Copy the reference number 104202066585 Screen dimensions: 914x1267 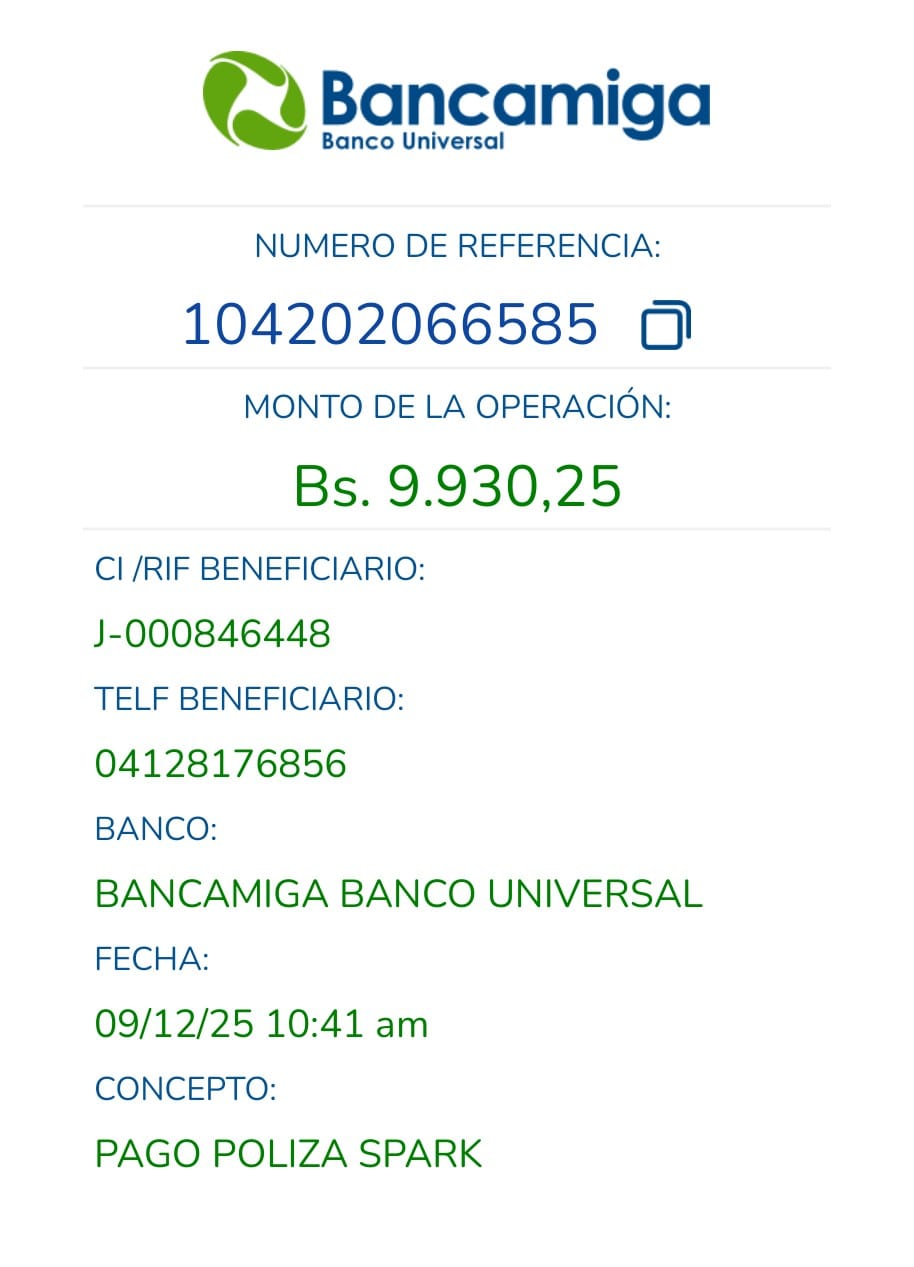(666, 325)
